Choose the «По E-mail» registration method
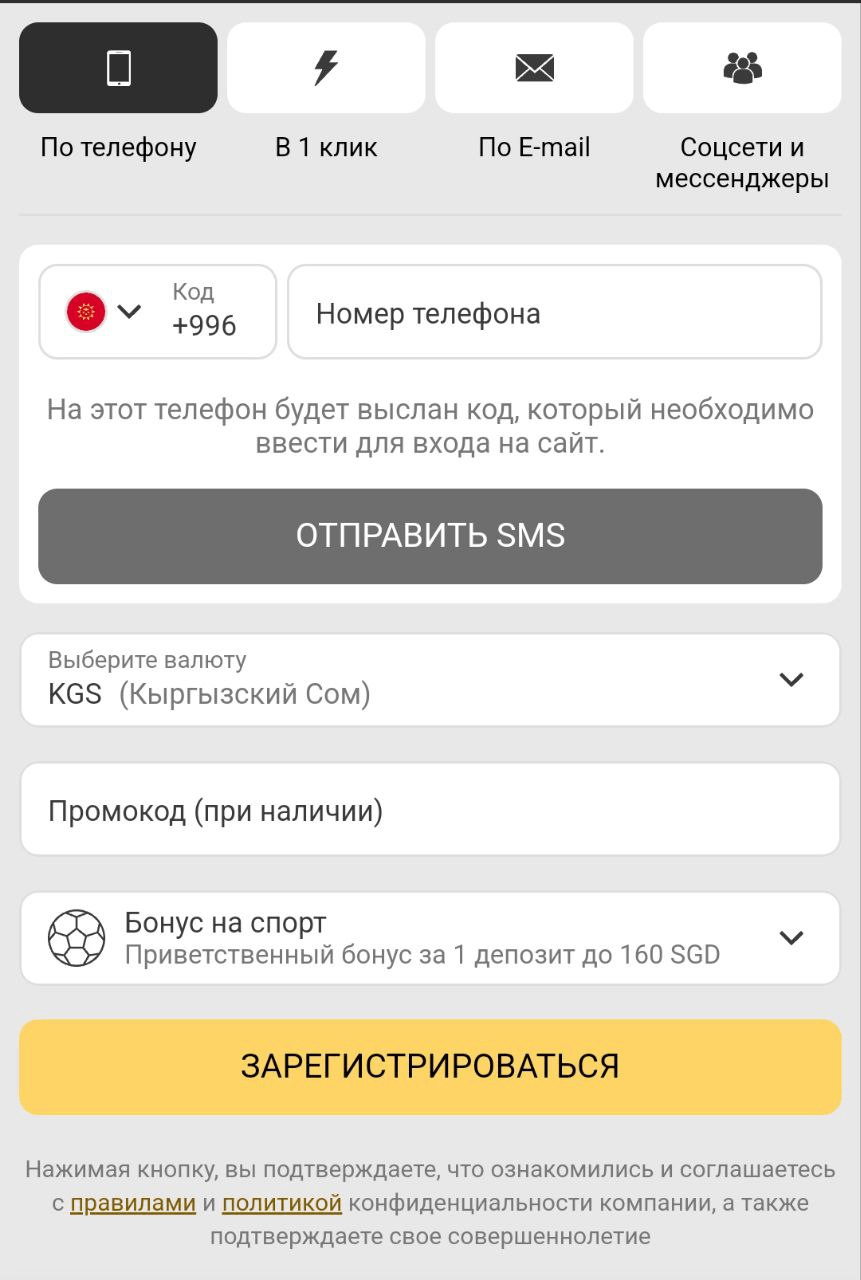861x1280 pixels. tap(534, 68)
